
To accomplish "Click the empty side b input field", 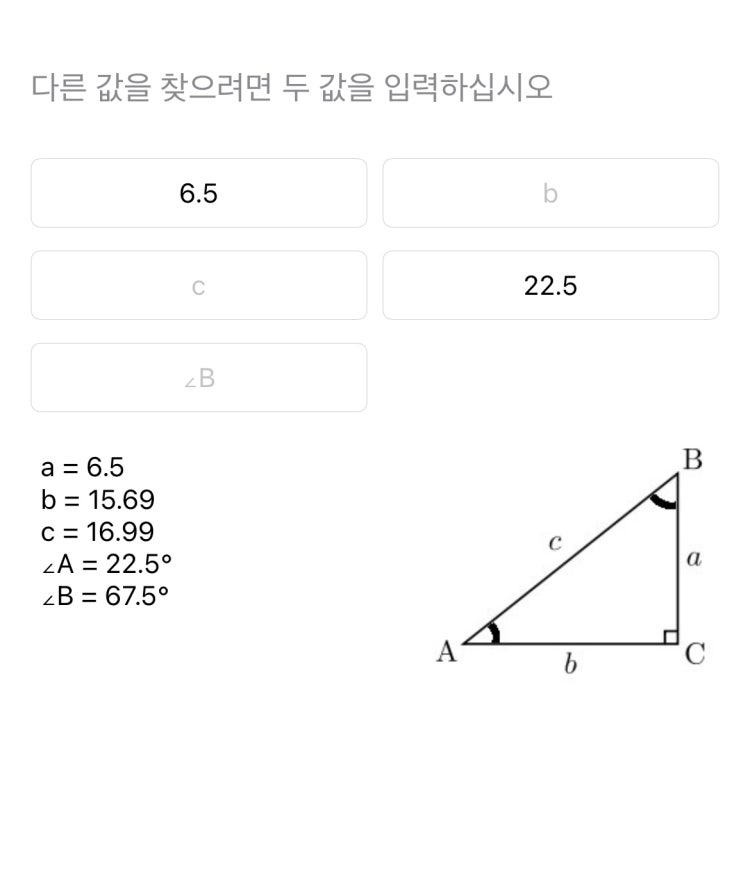I will pos(550,193).
